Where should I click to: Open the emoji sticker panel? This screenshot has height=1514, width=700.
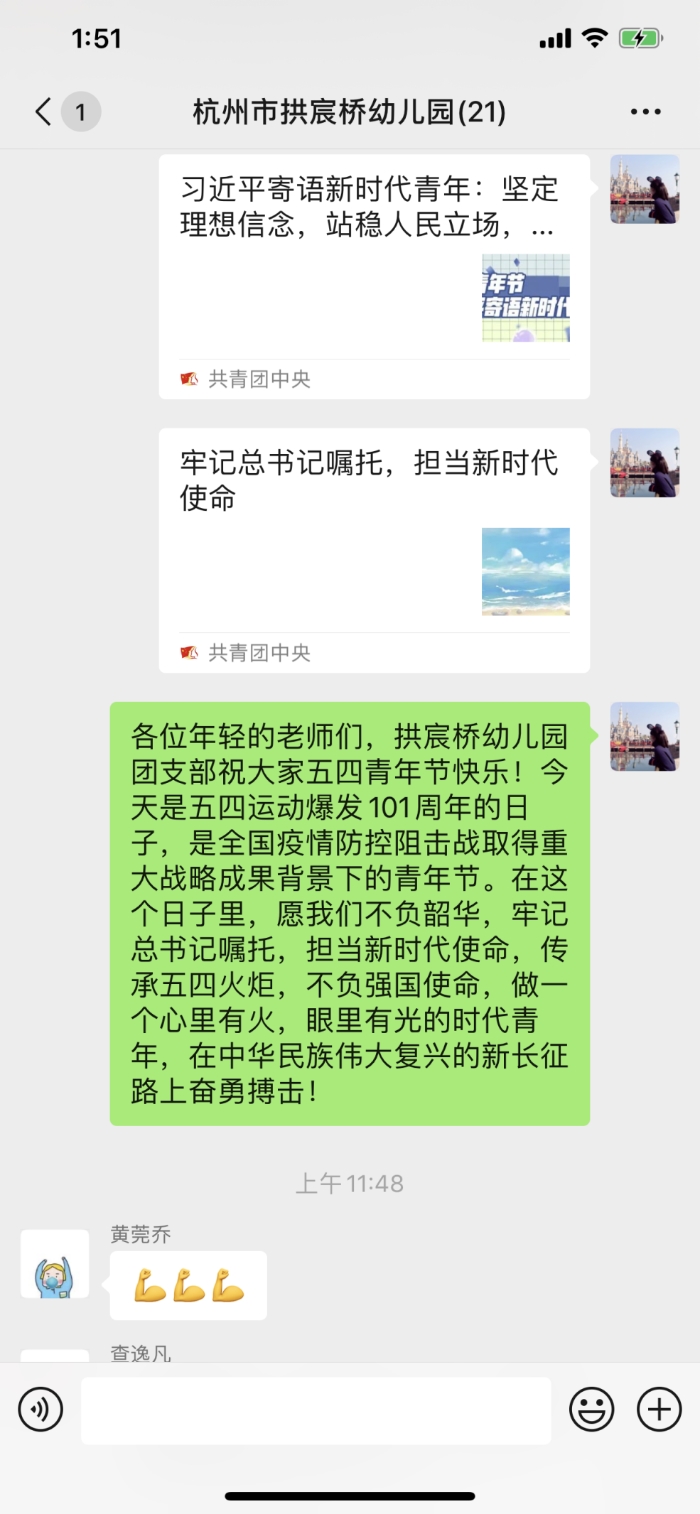click(x=591, y=1410)
